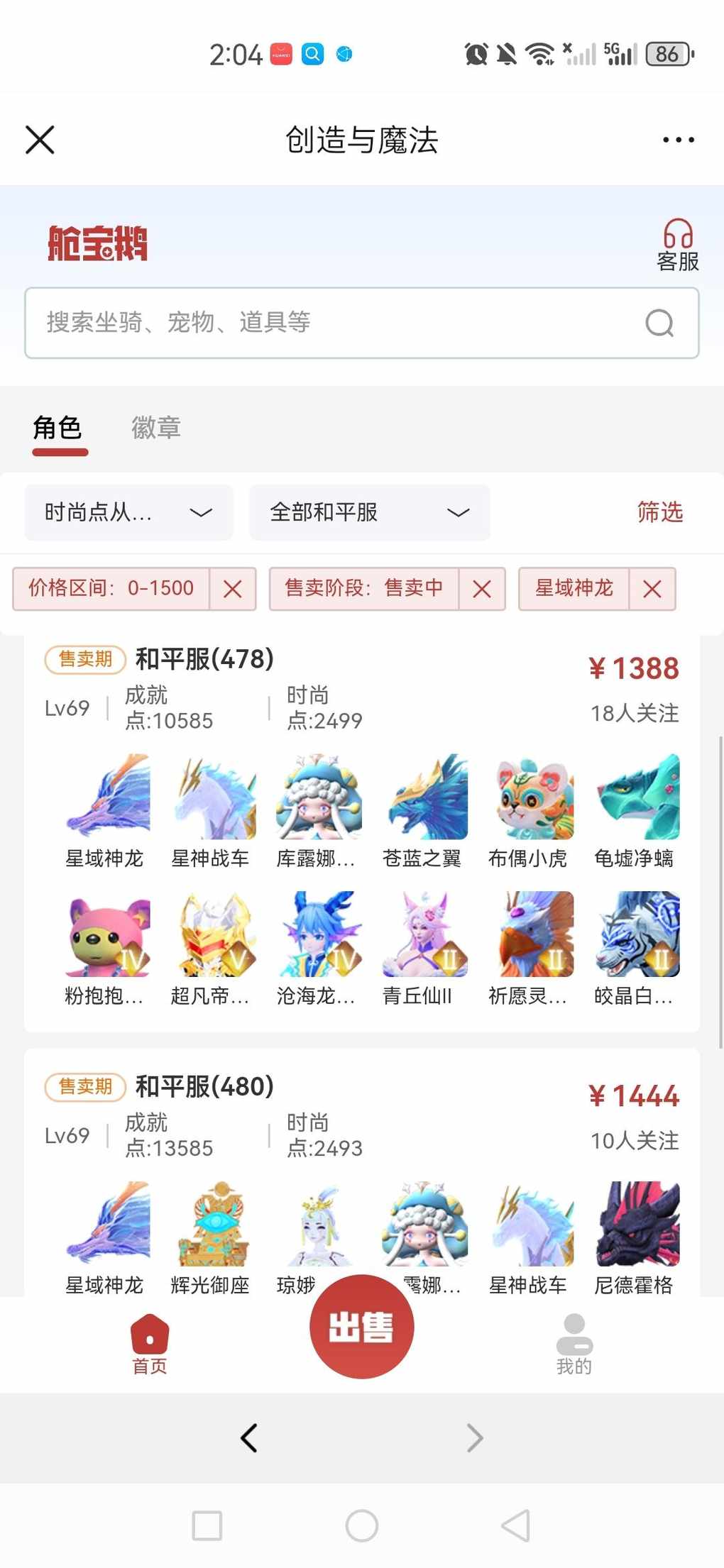Go to the 首页 home tab

tap(150, 1343)
